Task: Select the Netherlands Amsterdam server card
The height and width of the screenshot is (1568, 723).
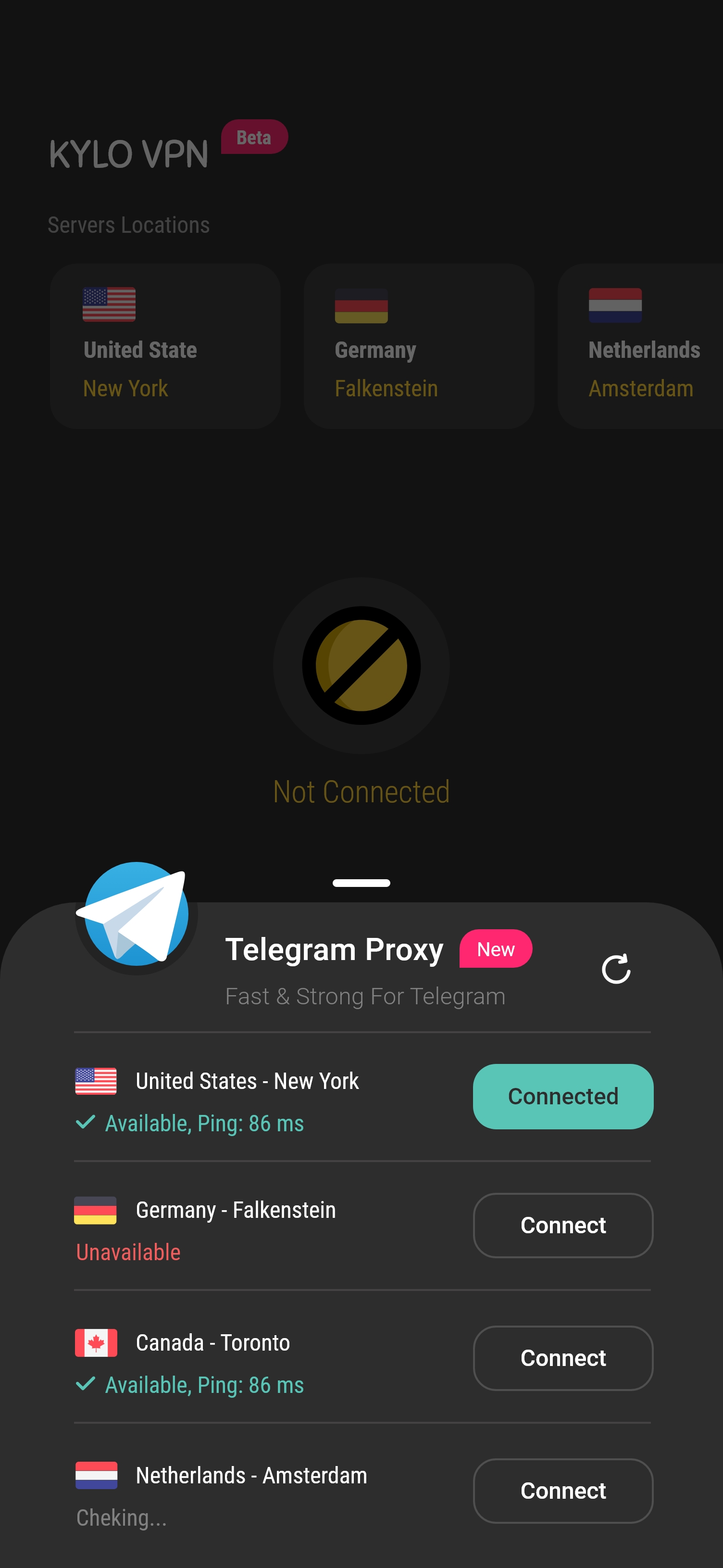Action: pos(640,346)
